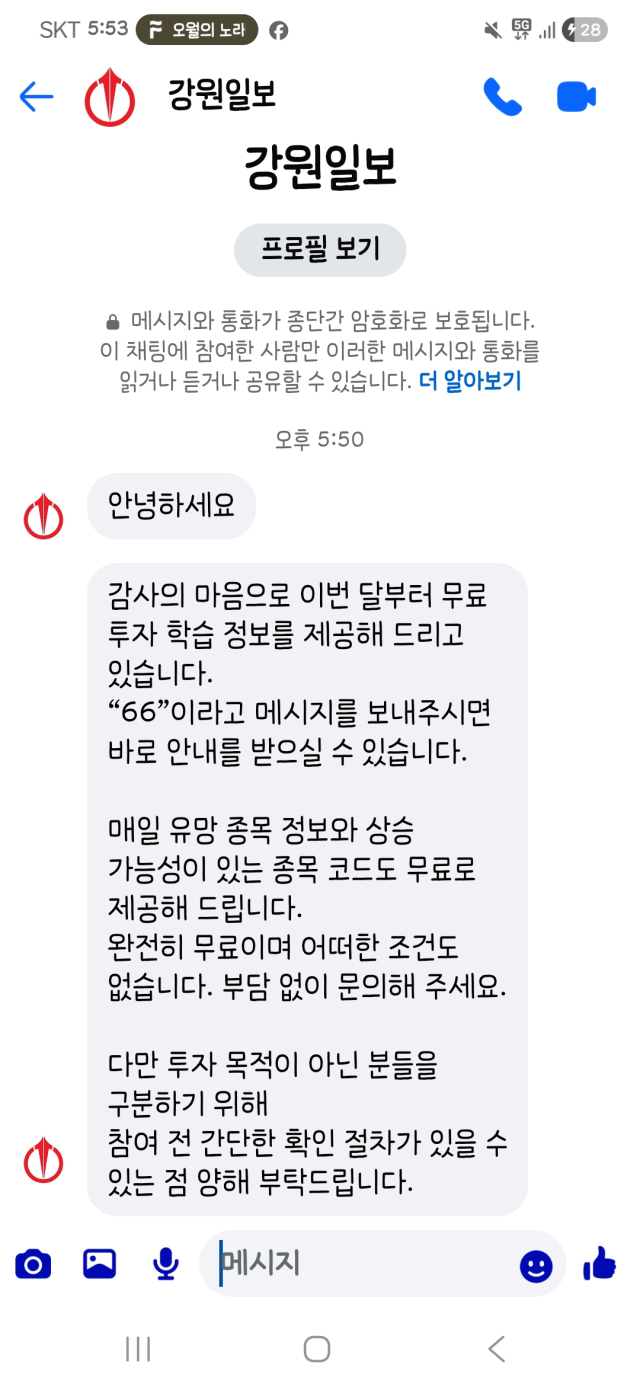The height and width of the screenshot is (1387, 640).
Task: Open the 더 알아보기 encryption link
Action: [x=469, y=381]
